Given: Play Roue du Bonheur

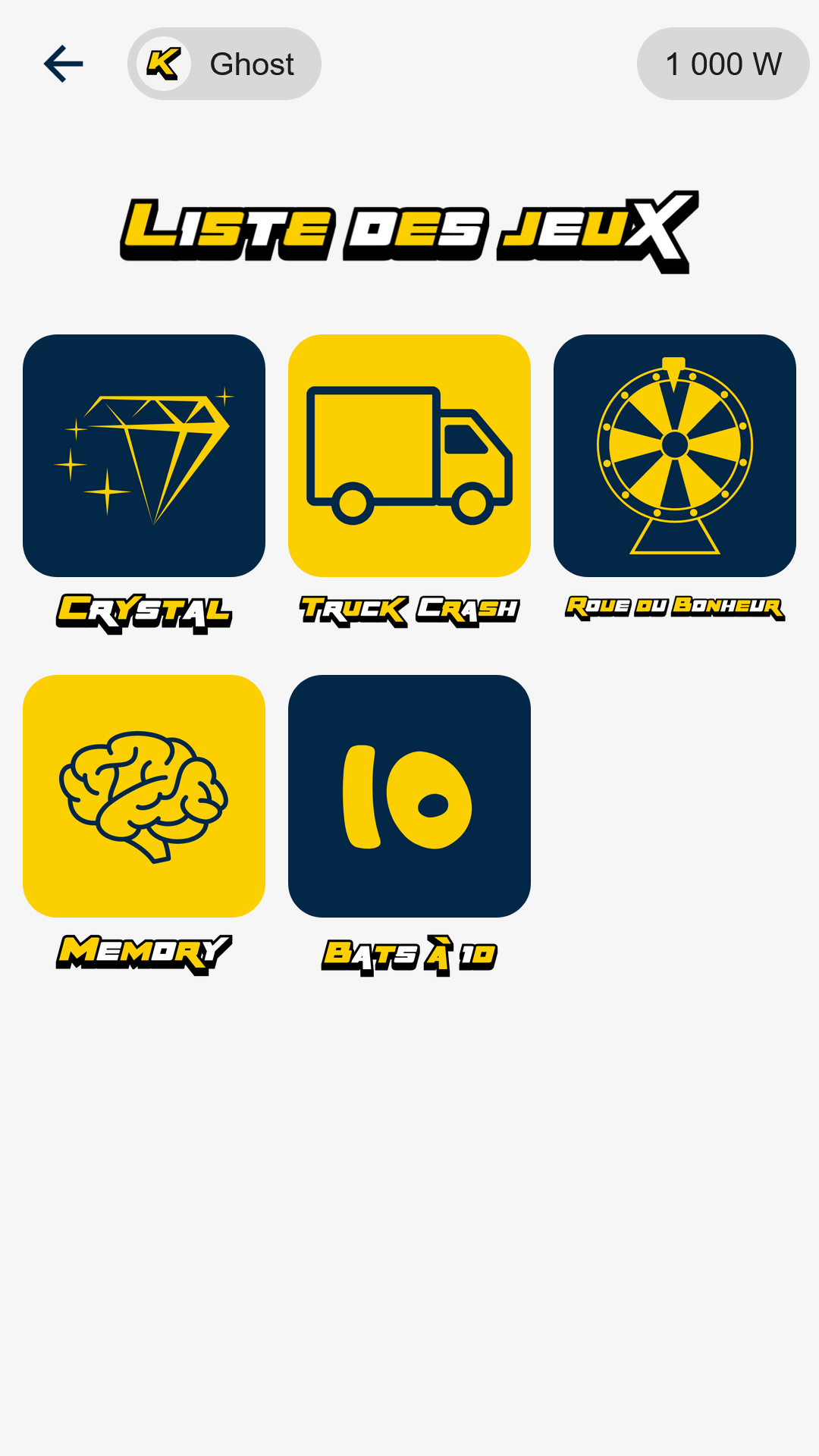Looking at the screenshot, I should point(675,456).
